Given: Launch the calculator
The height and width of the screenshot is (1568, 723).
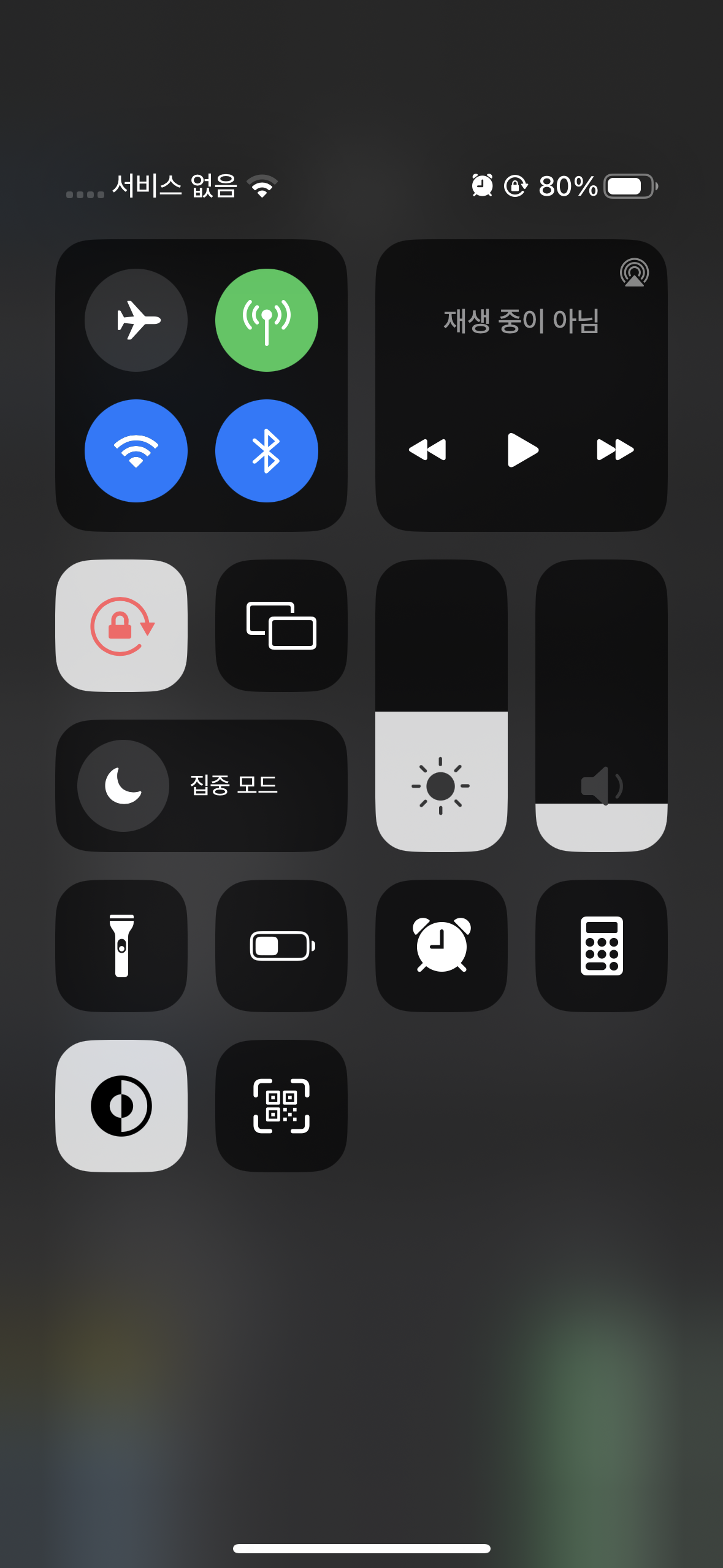Looking at the screenshot, I should pyautogui.click(x=601, y=945).
